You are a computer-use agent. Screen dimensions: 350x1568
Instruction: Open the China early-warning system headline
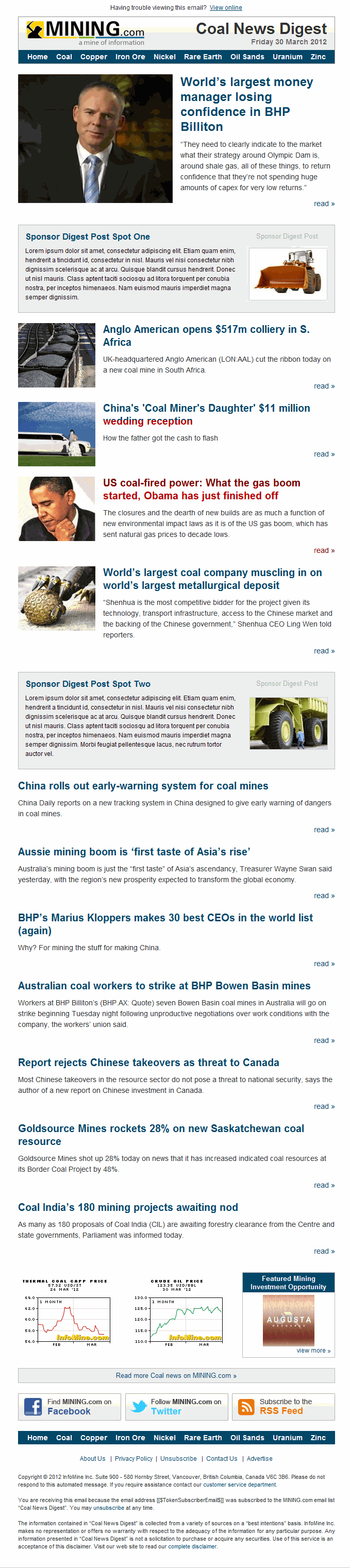tap(143, 786)
